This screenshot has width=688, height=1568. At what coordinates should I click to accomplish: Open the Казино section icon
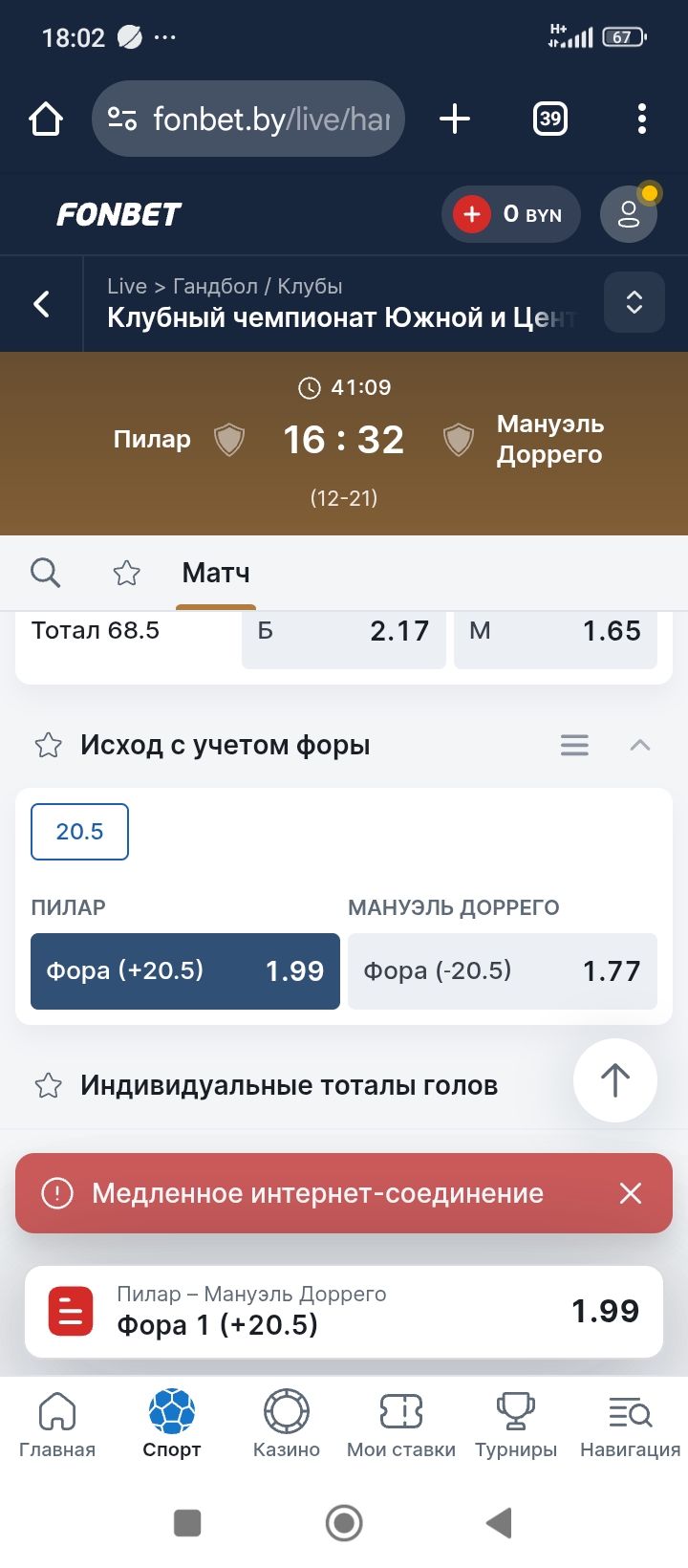pos(286,1411)
